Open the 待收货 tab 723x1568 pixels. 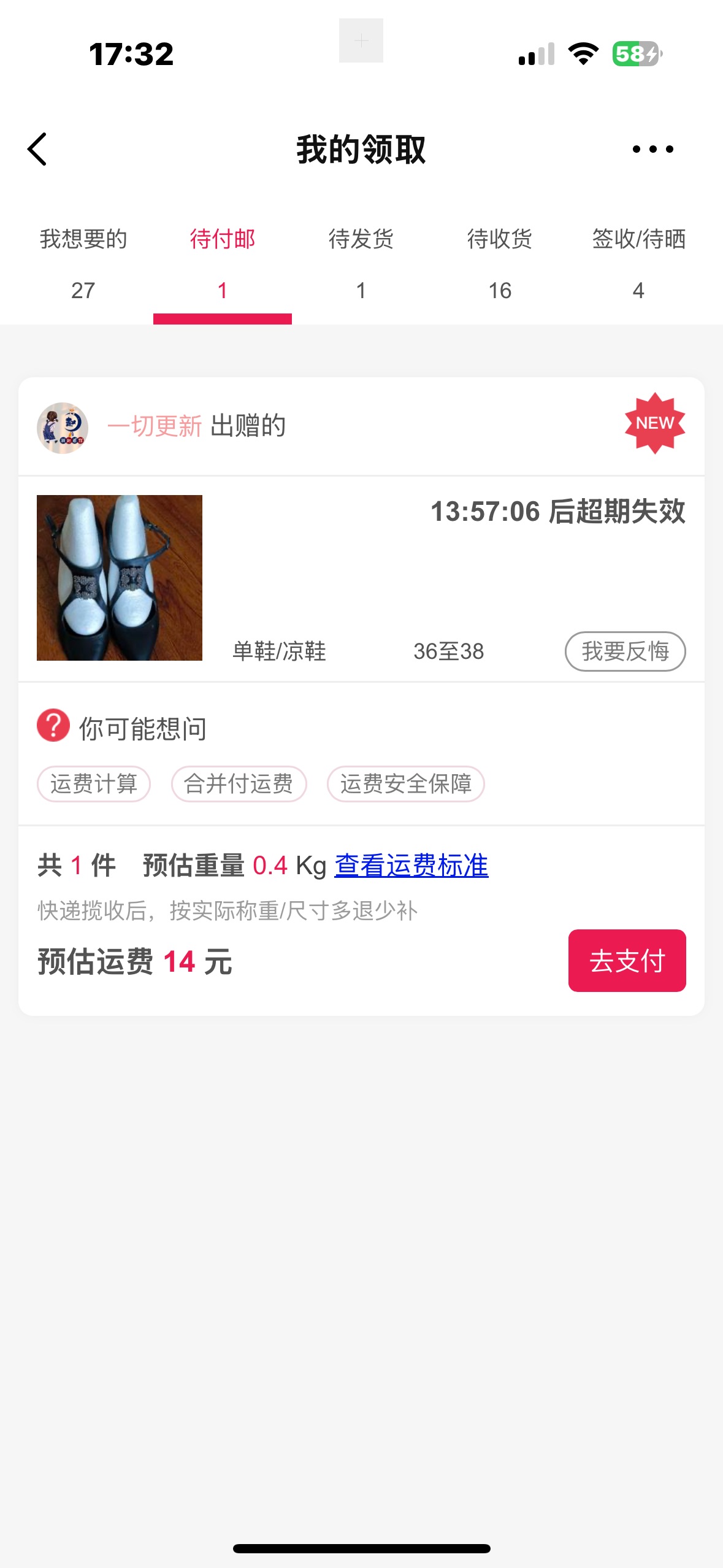500,263
